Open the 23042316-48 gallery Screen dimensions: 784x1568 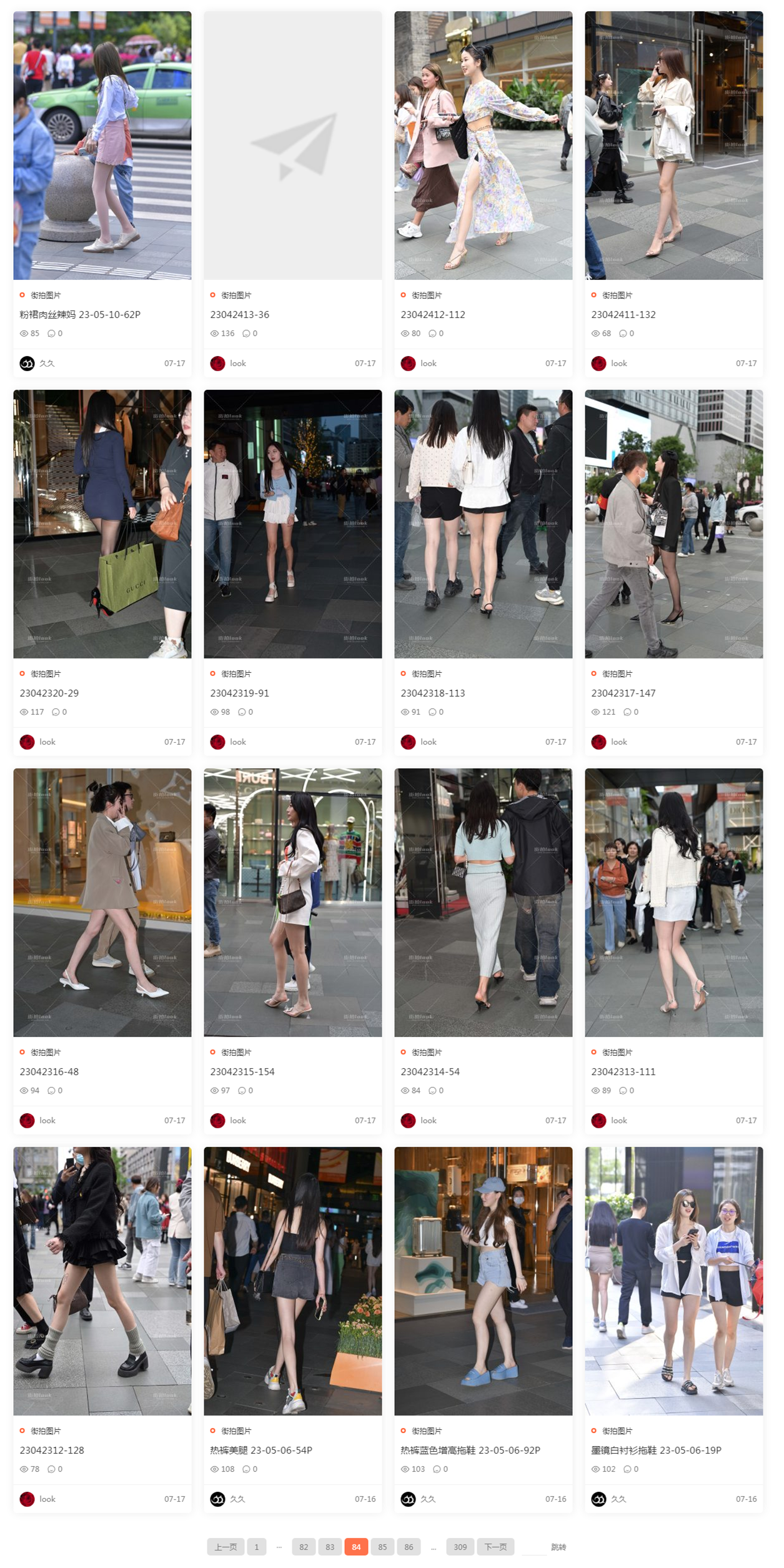(49, 1071)
